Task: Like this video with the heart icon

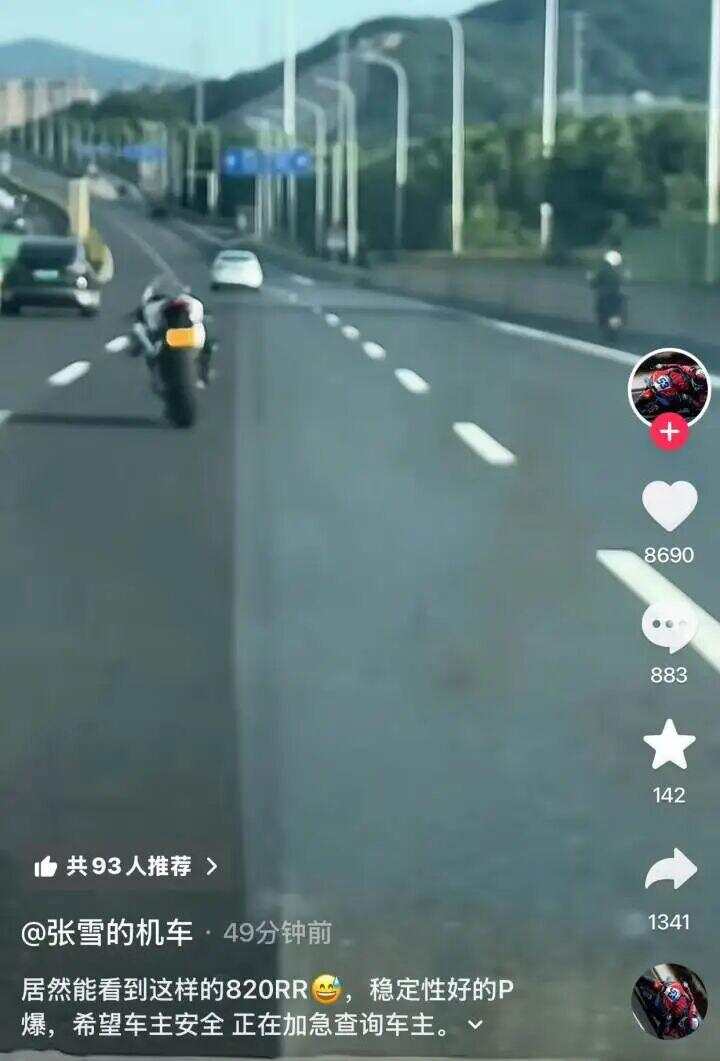Action: 669,505
